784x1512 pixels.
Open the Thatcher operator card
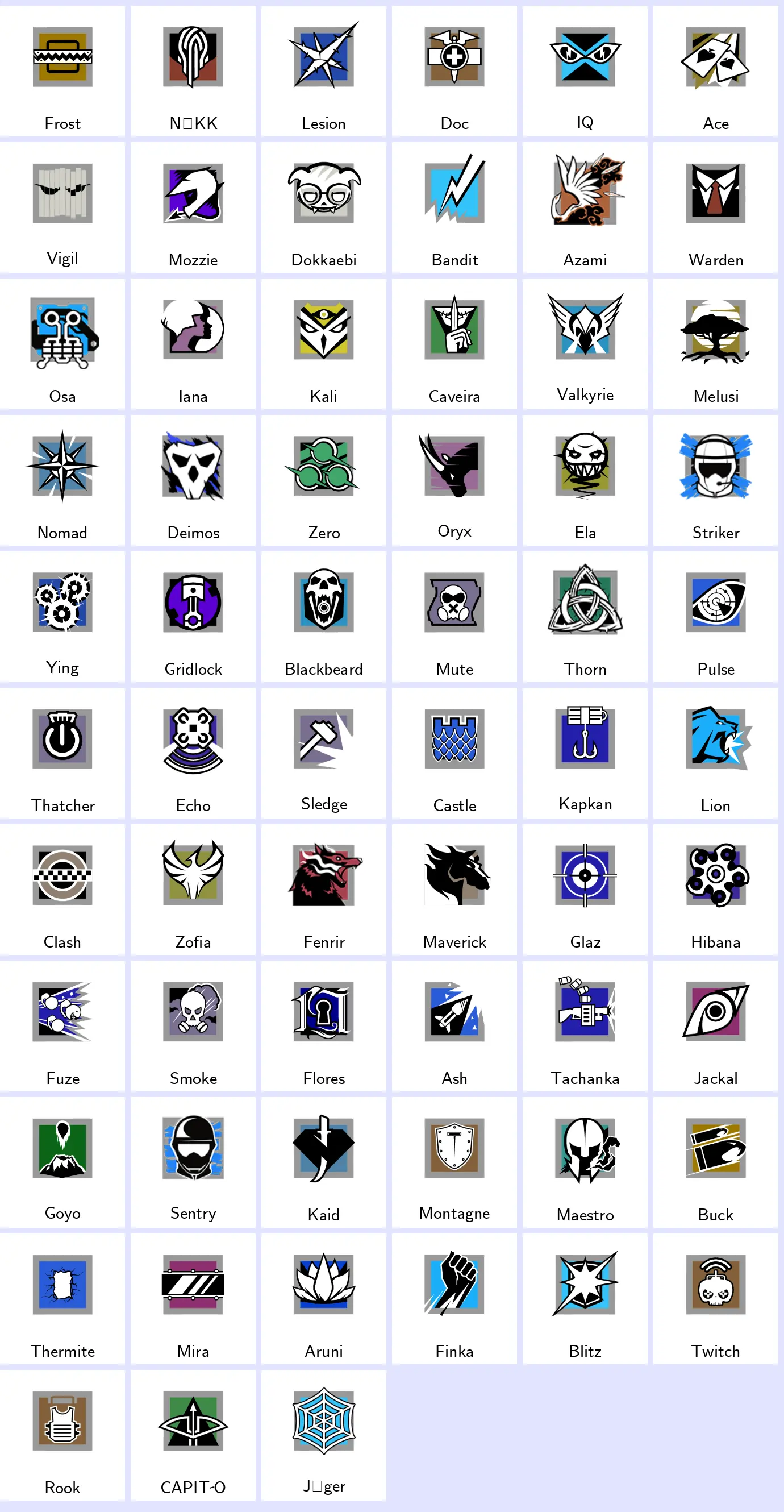pos(62,753)
